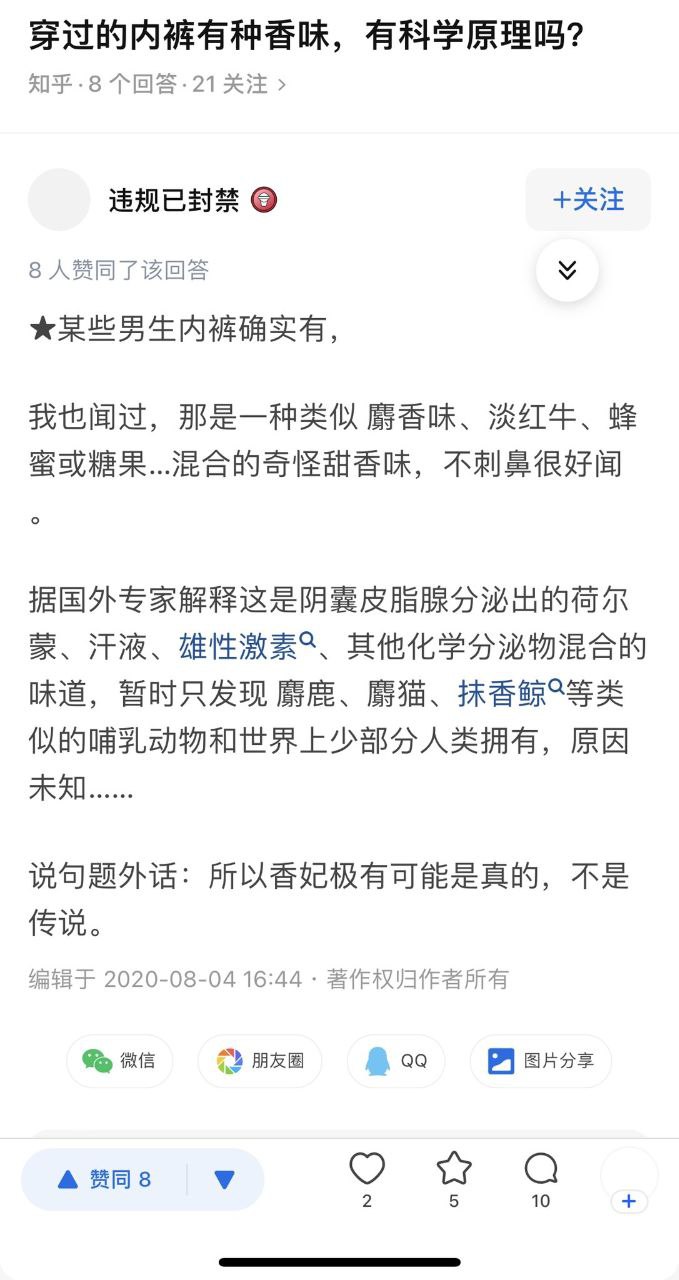This screenshot has width=679, height=1280.
Task: Share the answer to 朋友圈
Action: [x=260, y=1061]
